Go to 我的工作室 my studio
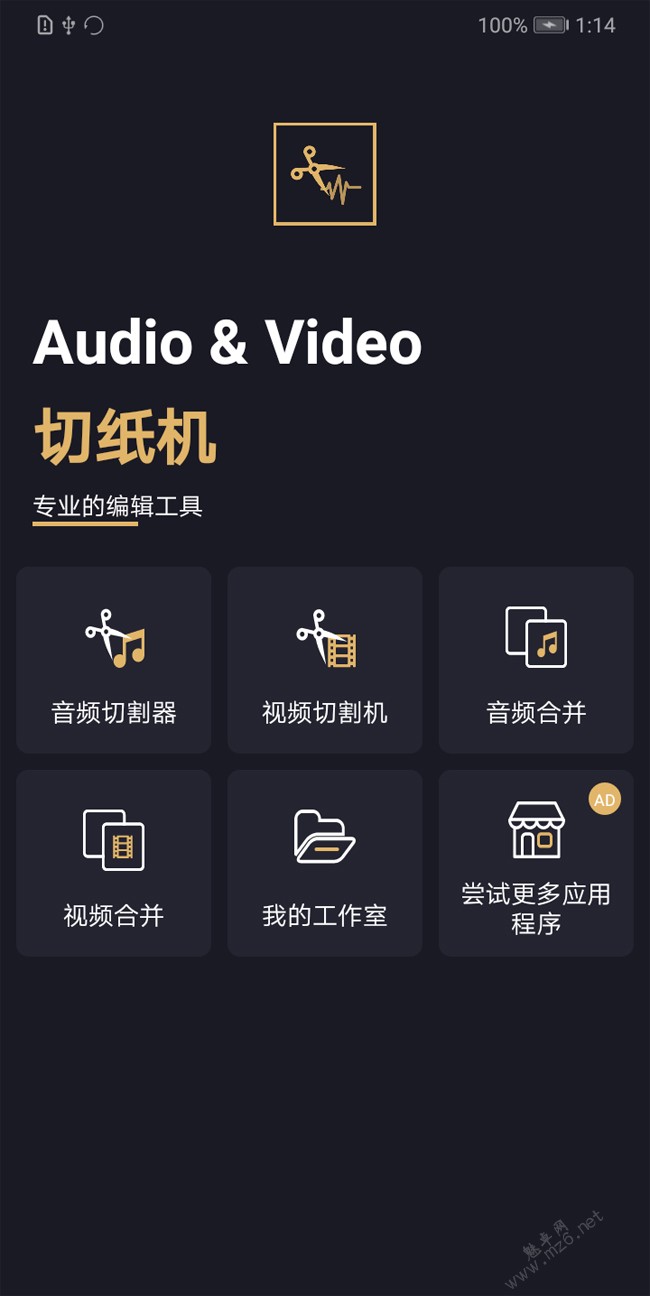650x1296 pixels. tap(325, 863)
